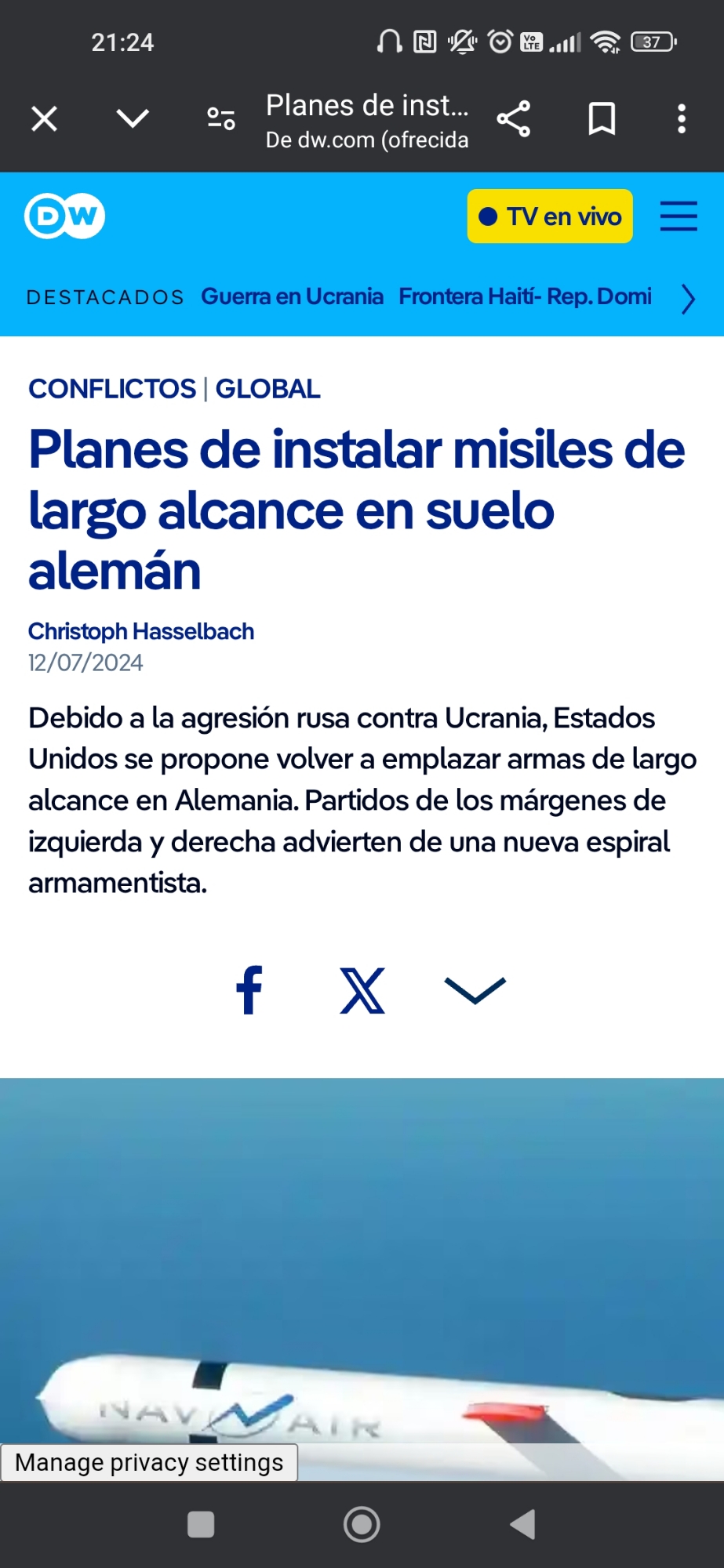The width and height of the screenshot is (724, 1568).
Task: Open the DW hamburger menu
Action: tap(679, 216)
